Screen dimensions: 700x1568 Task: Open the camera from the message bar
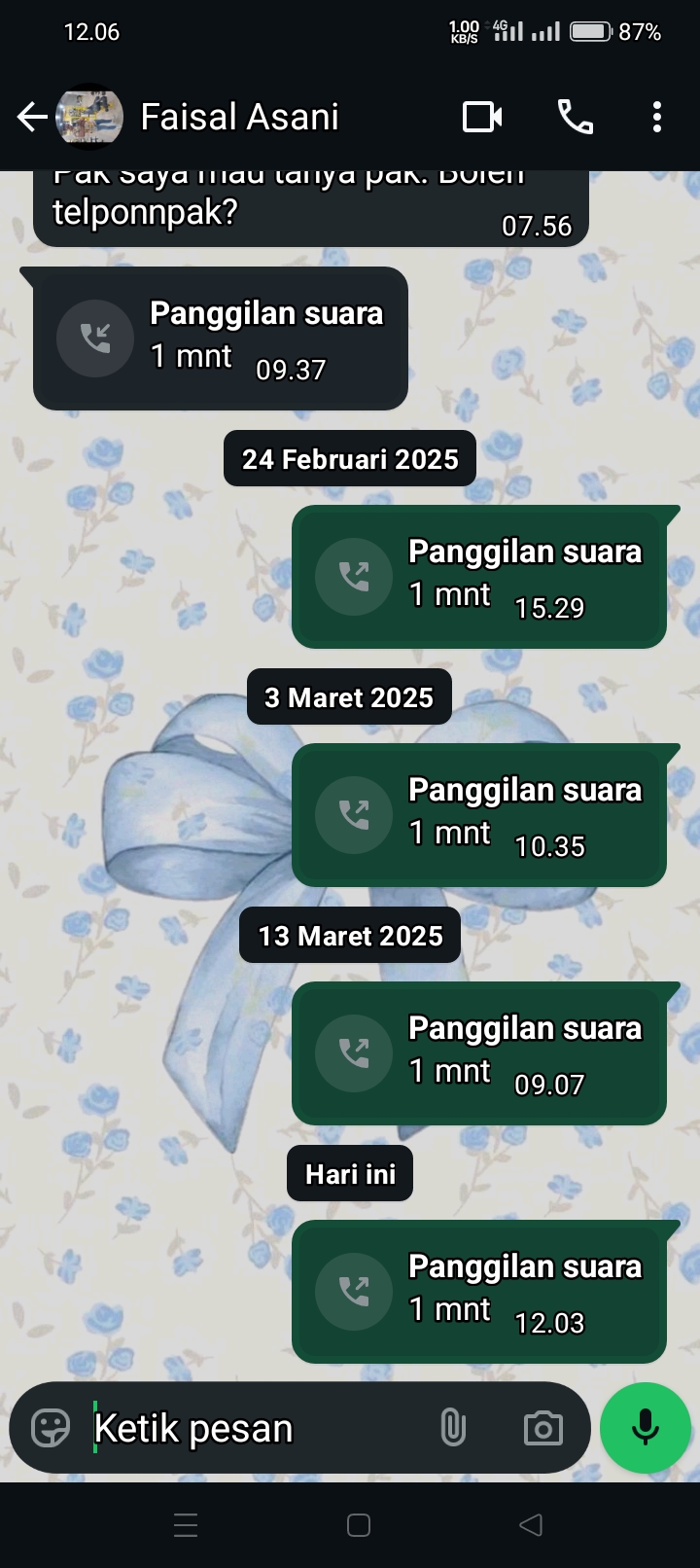pos(542,1428)
